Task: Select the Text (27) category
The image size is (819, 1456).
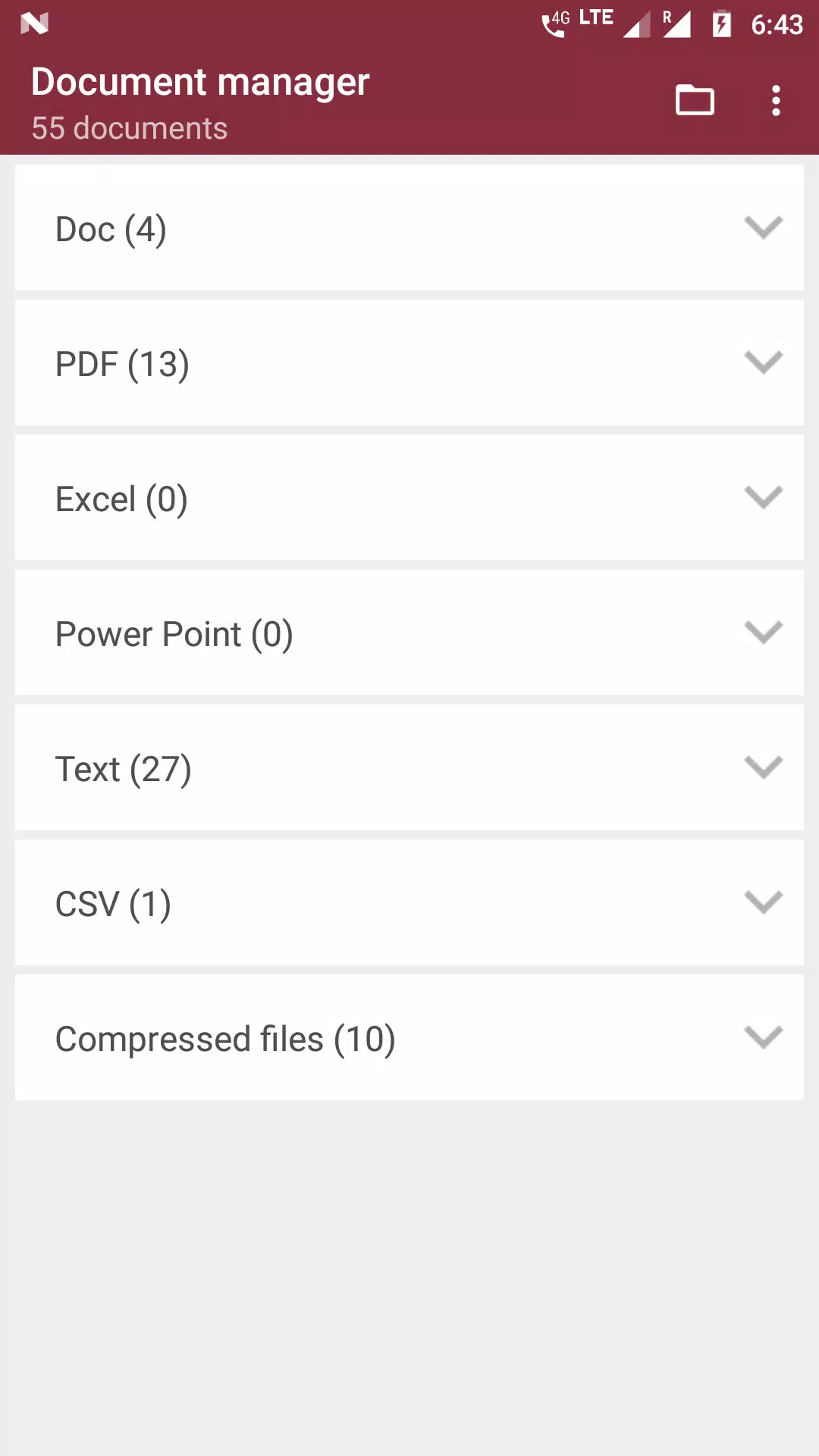Action: pos(409,768)
